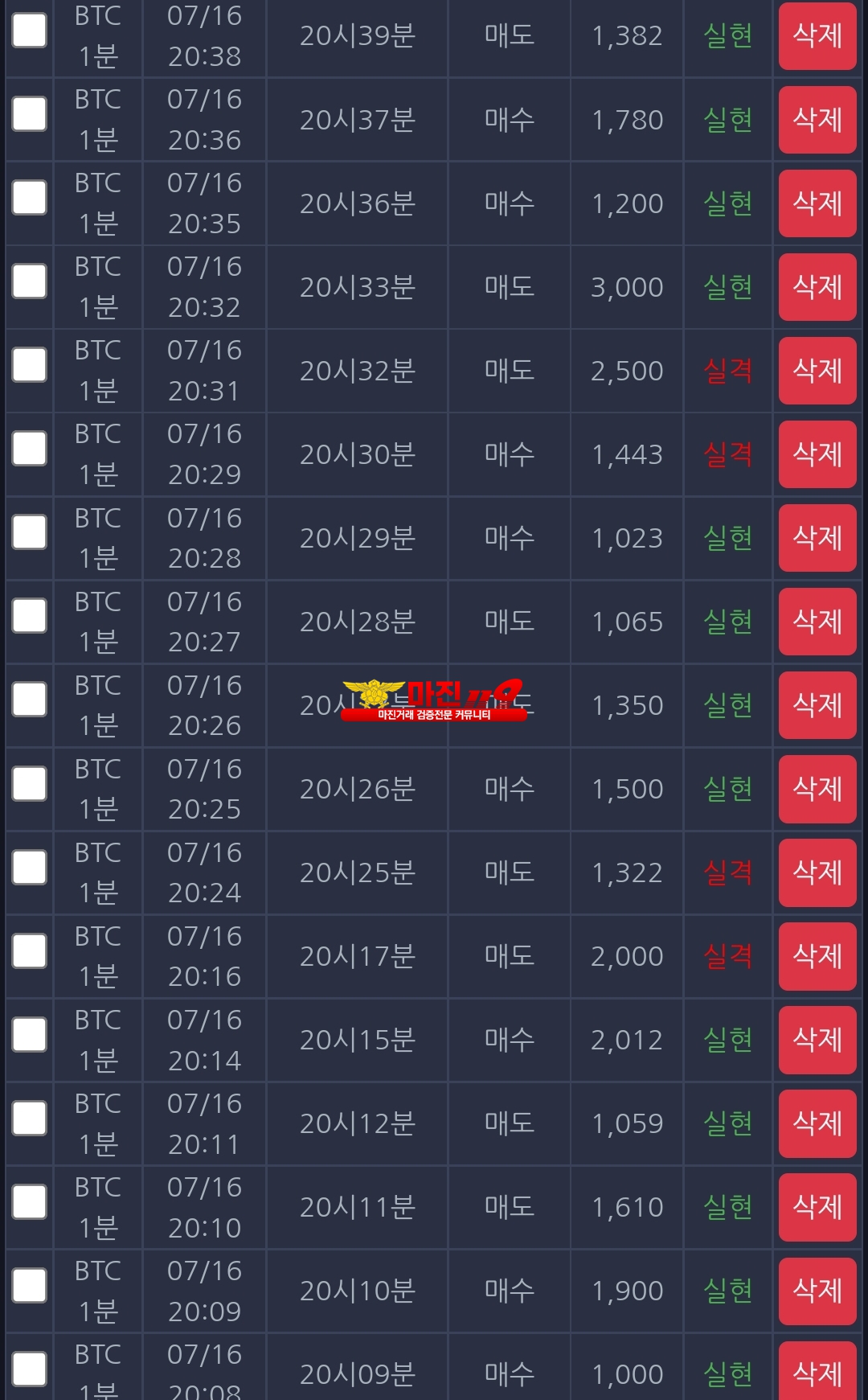Select the checkbox of the 20시33분 3,000 row
The height and width of the screenshot is (1400, 868).
(30, 281)
